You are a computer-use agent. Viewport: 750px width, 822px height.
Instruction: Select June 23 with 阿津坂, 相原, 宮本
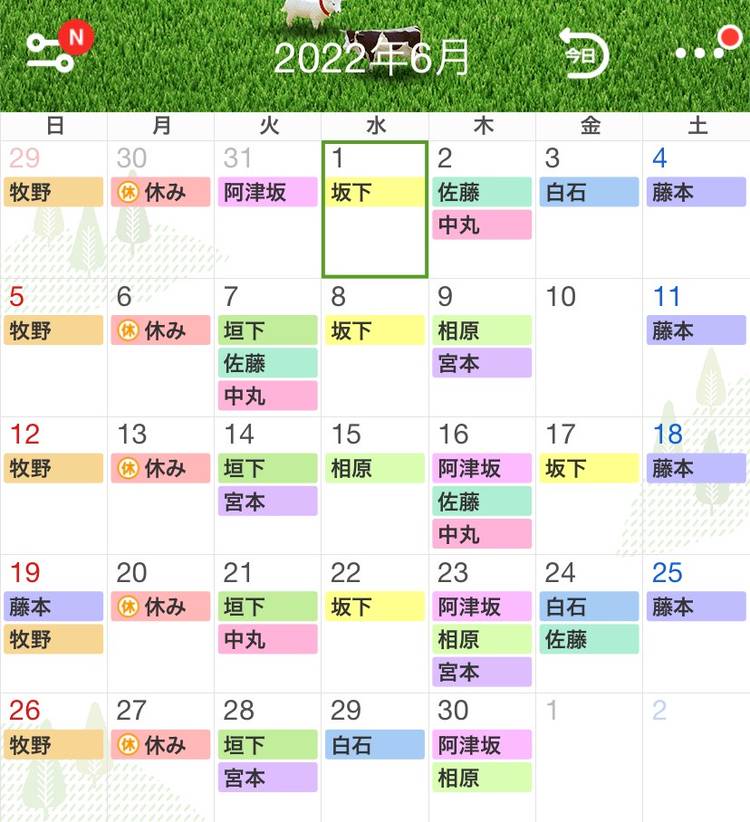point(482,624)
